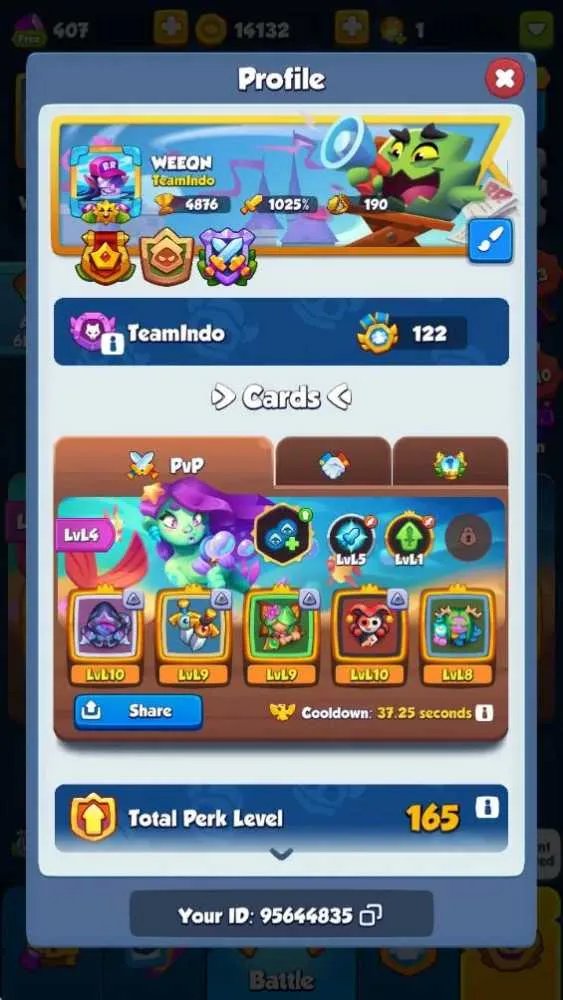Open the locked hero item slot

pos(468,537)
